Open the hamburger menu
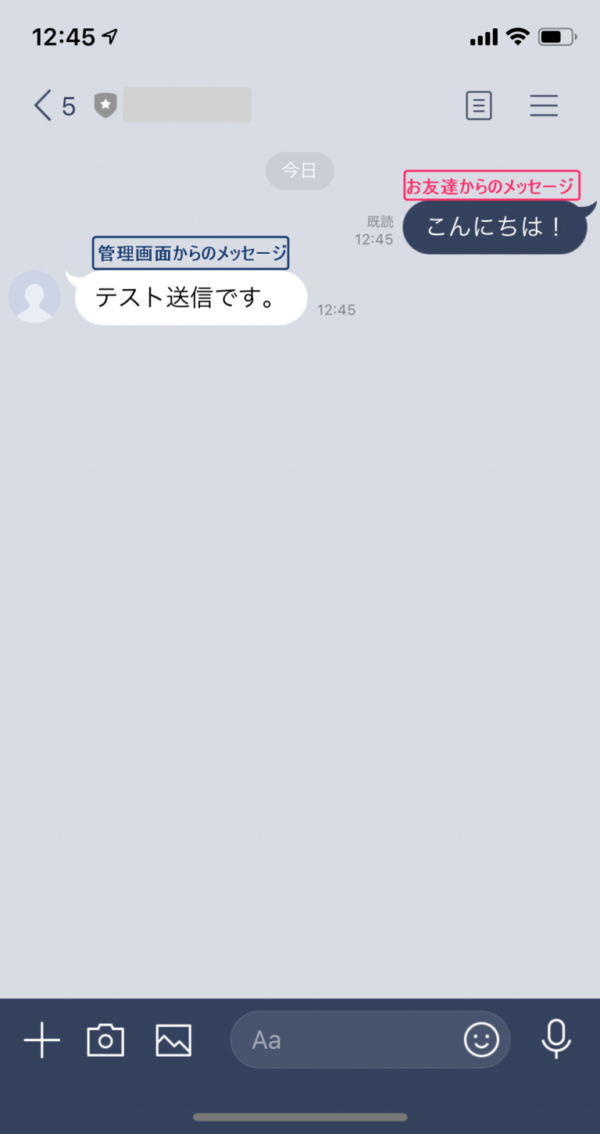This screenshot has width=600, height=1134. coord(544,106)
